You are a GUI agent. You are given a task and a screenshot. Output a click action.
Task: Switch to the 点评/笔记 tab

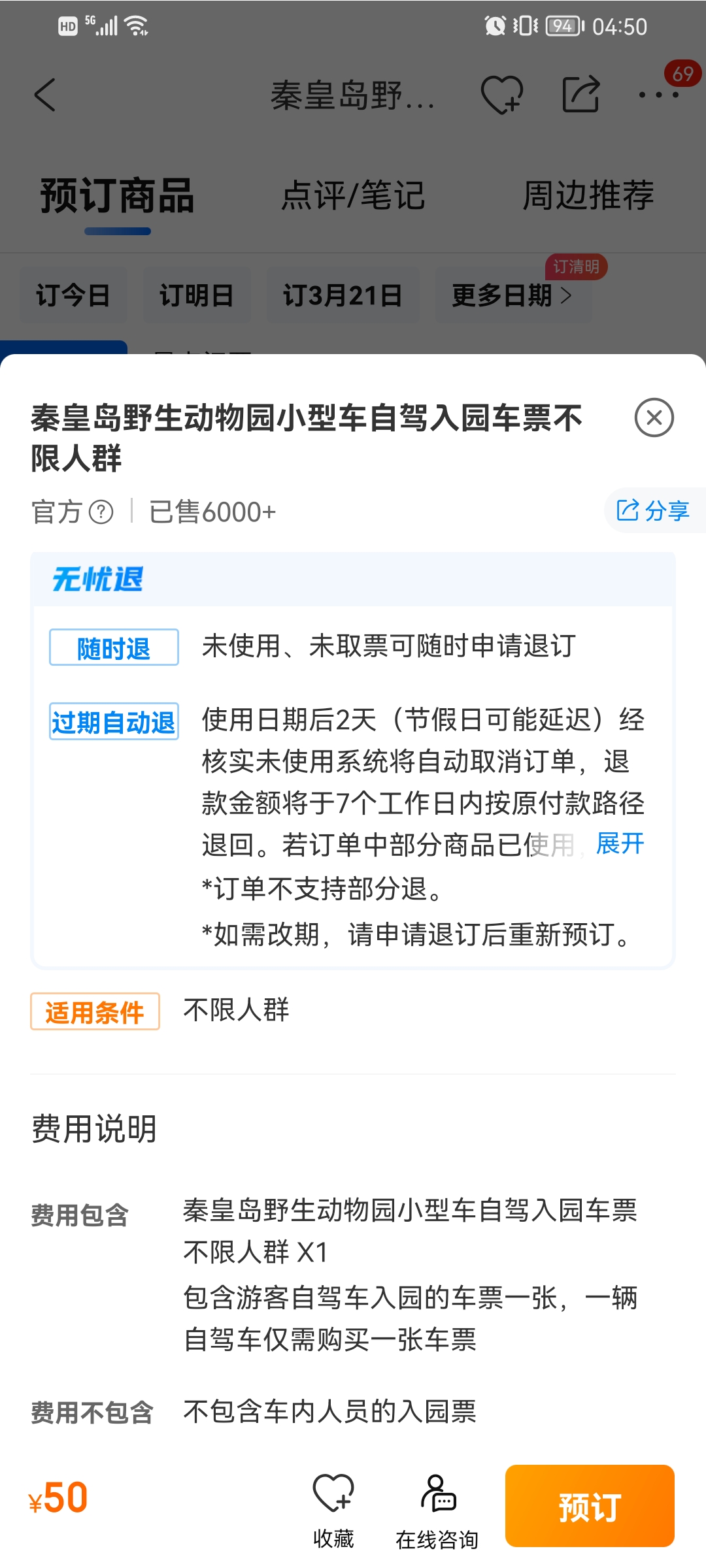353,195
